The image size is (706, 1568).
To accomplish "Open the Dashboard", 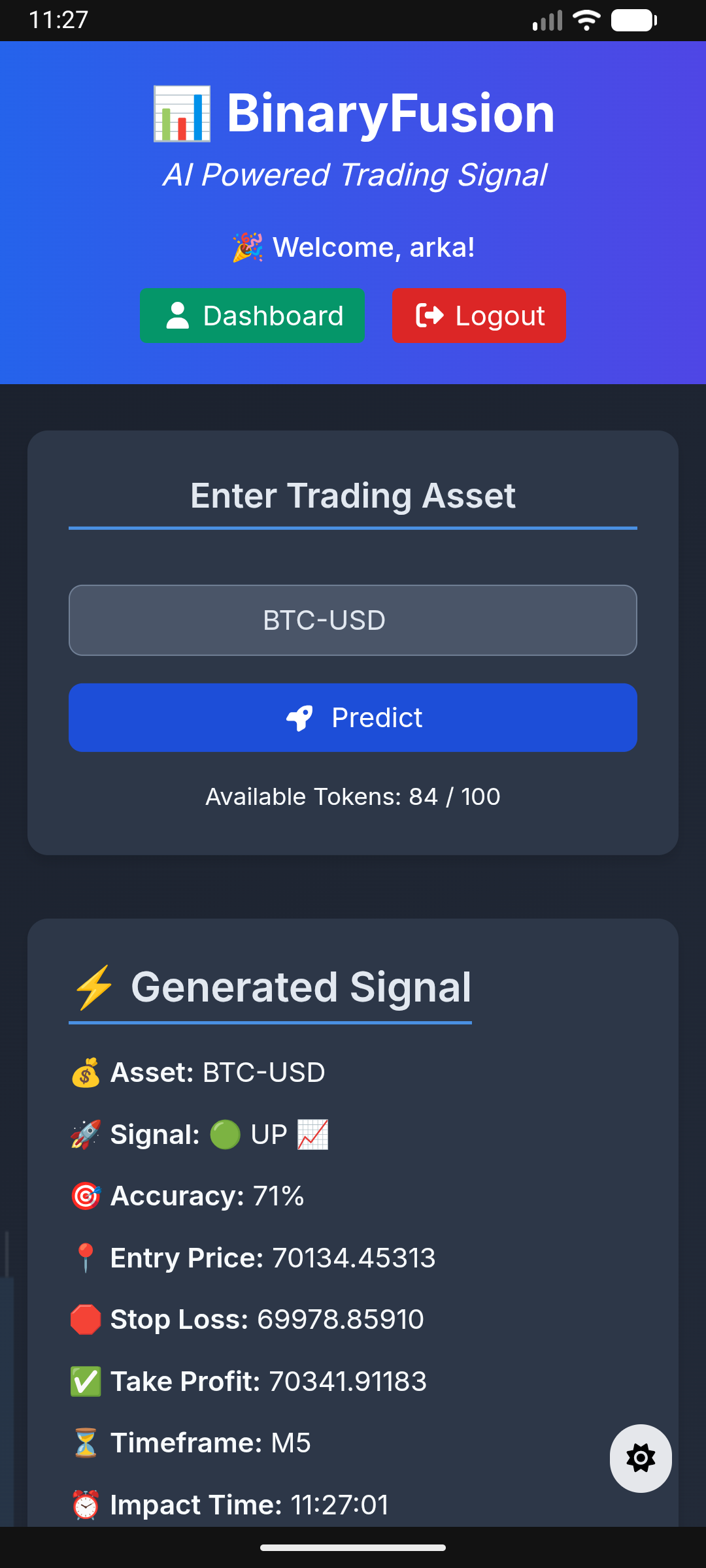I will coord(252,316).
